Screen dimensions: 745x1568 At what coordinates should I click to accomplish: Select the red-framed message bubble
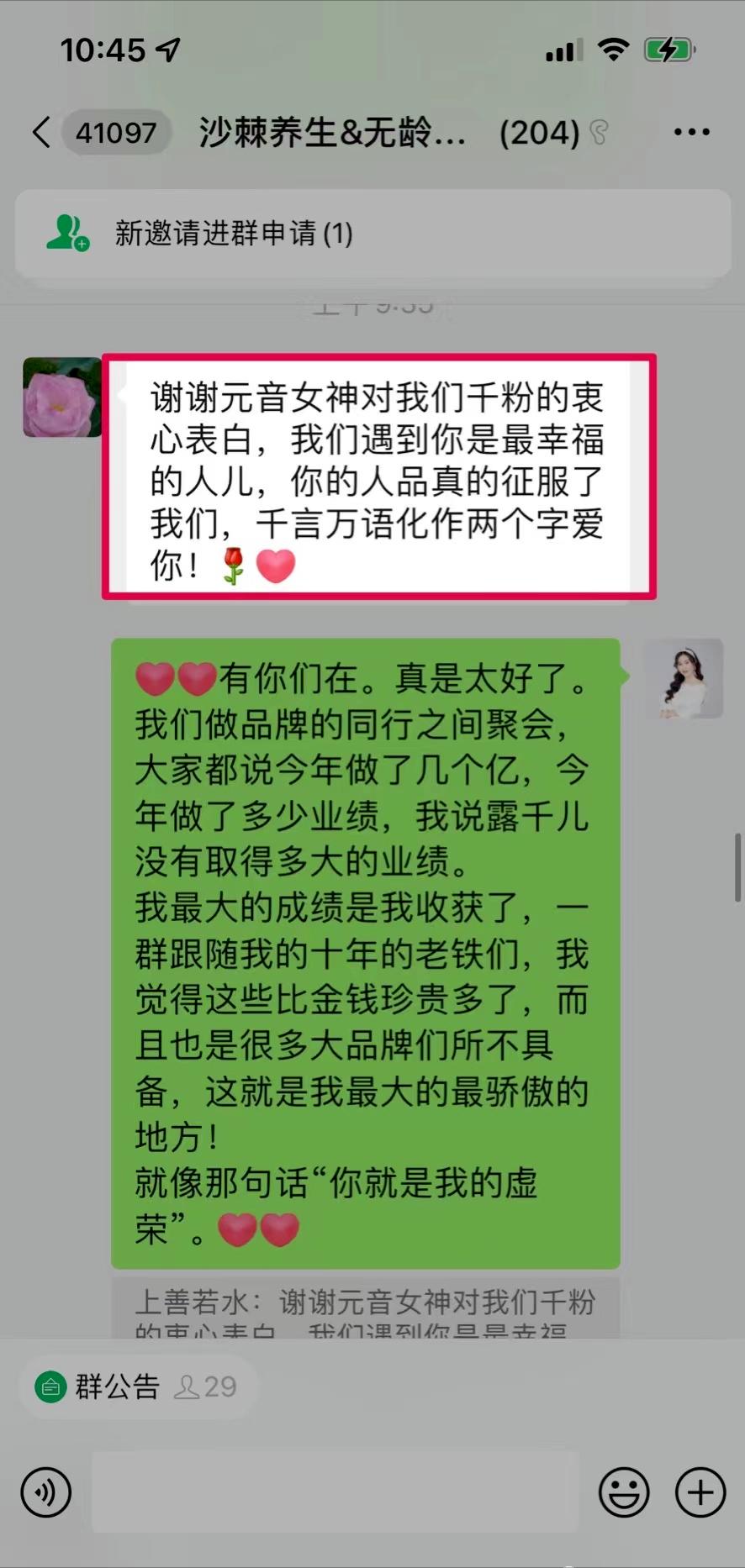(378, 476)
